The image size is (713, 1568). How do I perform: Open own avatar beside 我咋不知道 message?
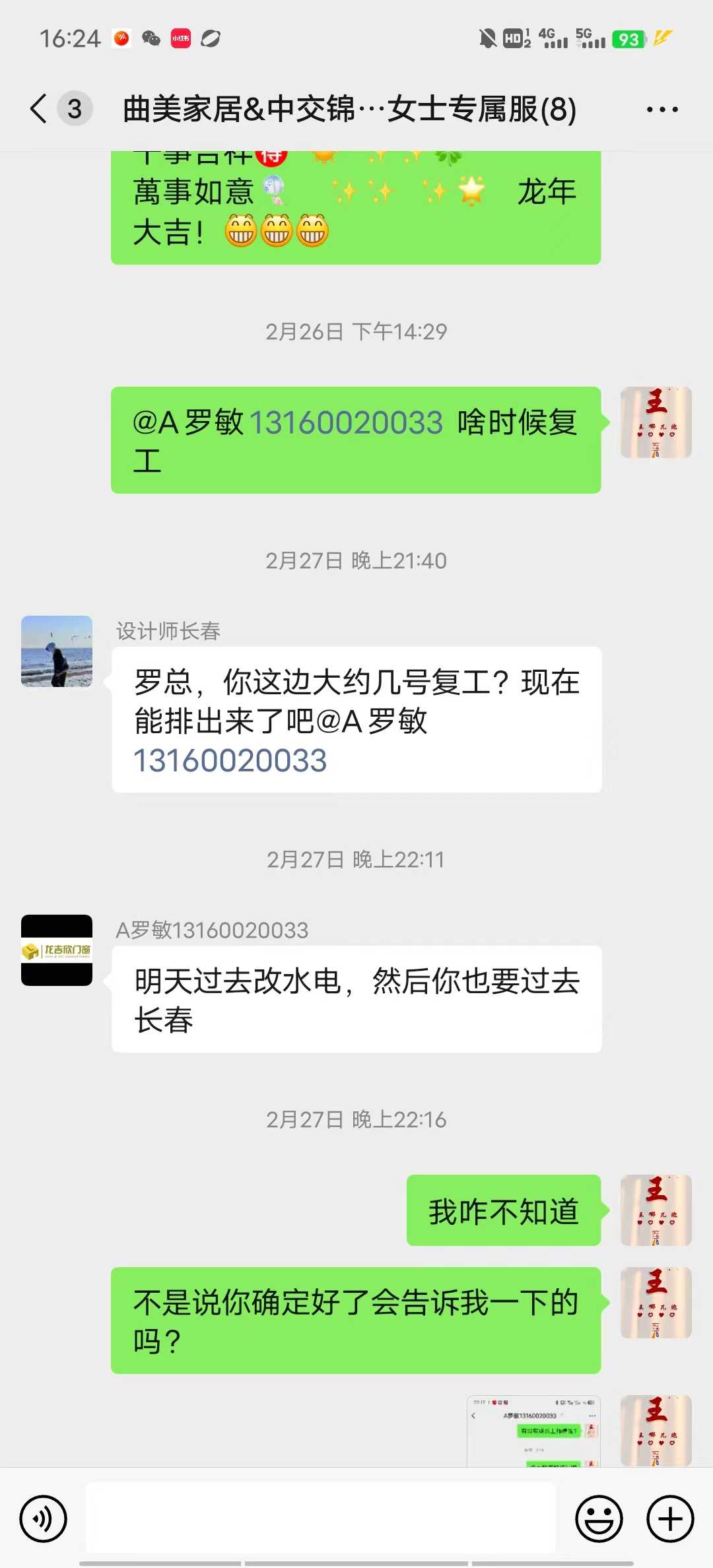656,1210
